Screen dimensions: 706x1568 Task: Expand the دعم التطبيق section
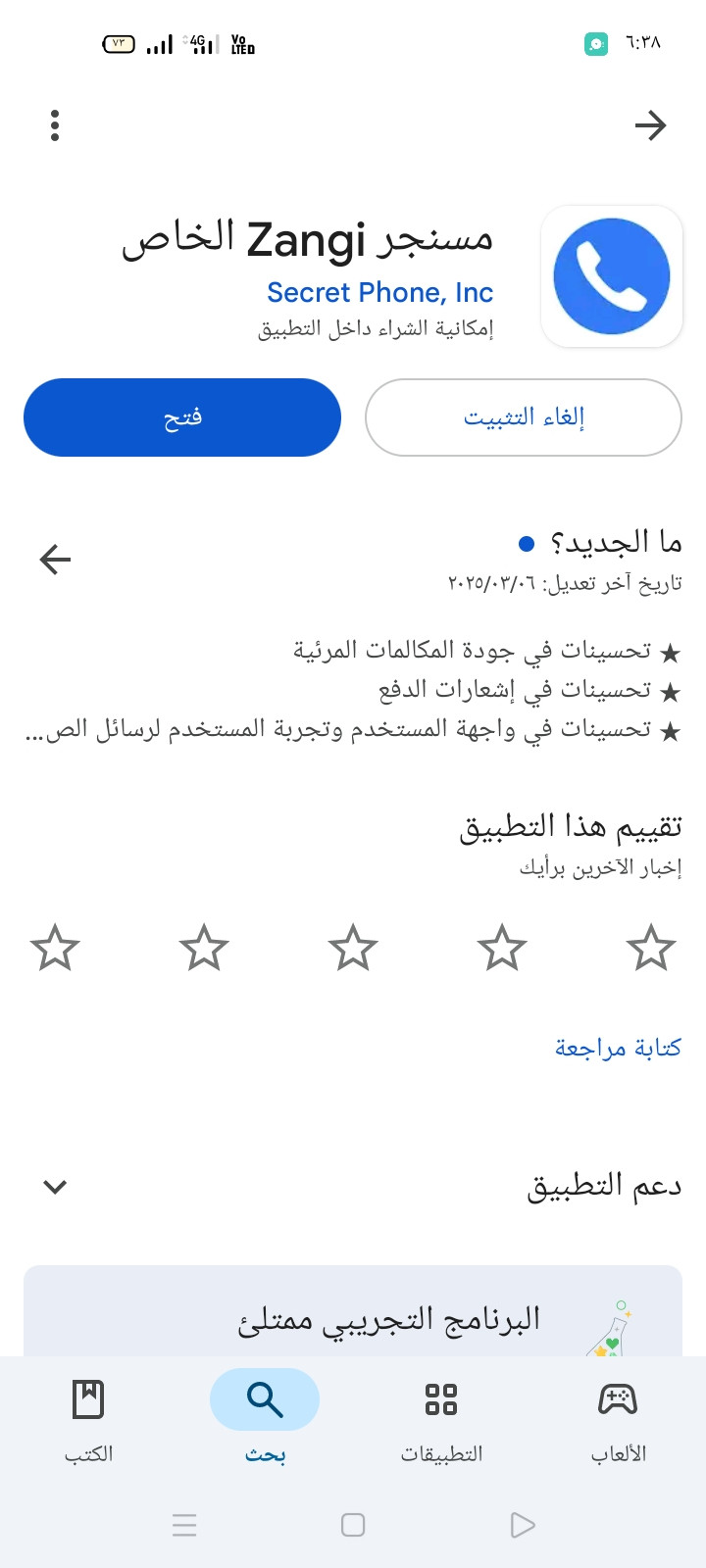click(56, 1187)
